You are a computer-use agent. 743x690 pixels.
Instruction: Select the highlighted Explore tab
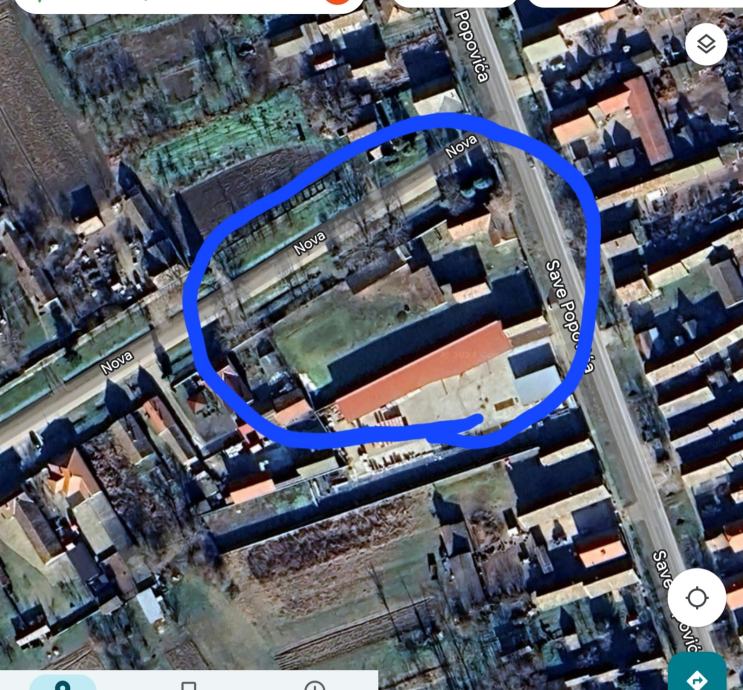pos(63,683)
